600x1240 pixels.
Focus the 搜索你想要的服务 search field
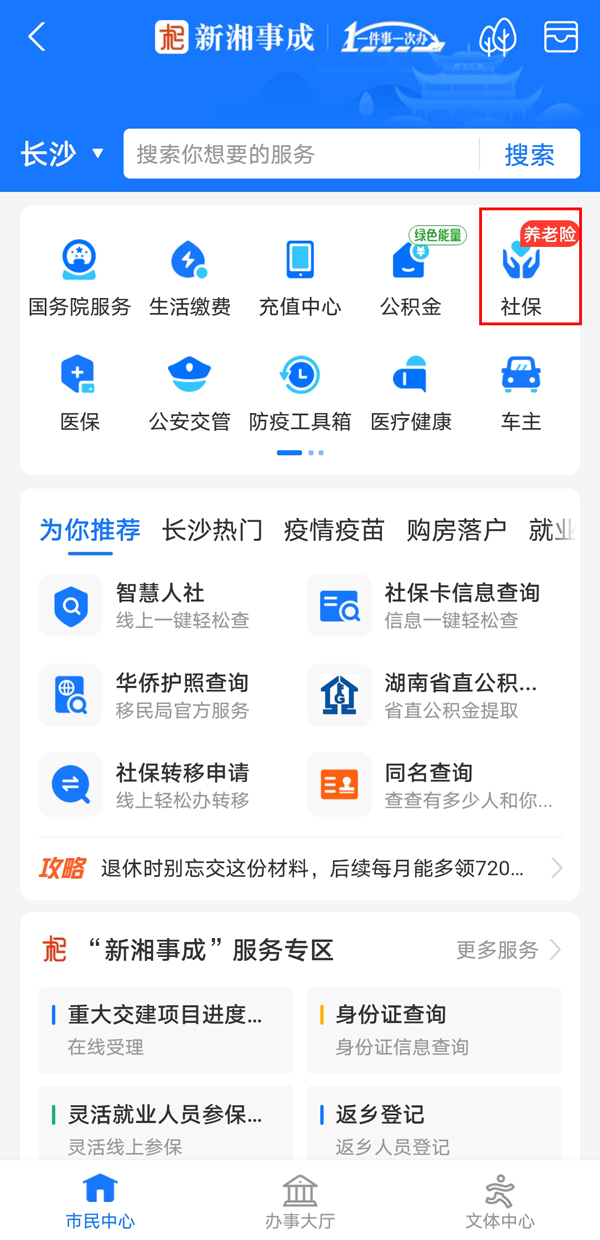pos(300,154)
